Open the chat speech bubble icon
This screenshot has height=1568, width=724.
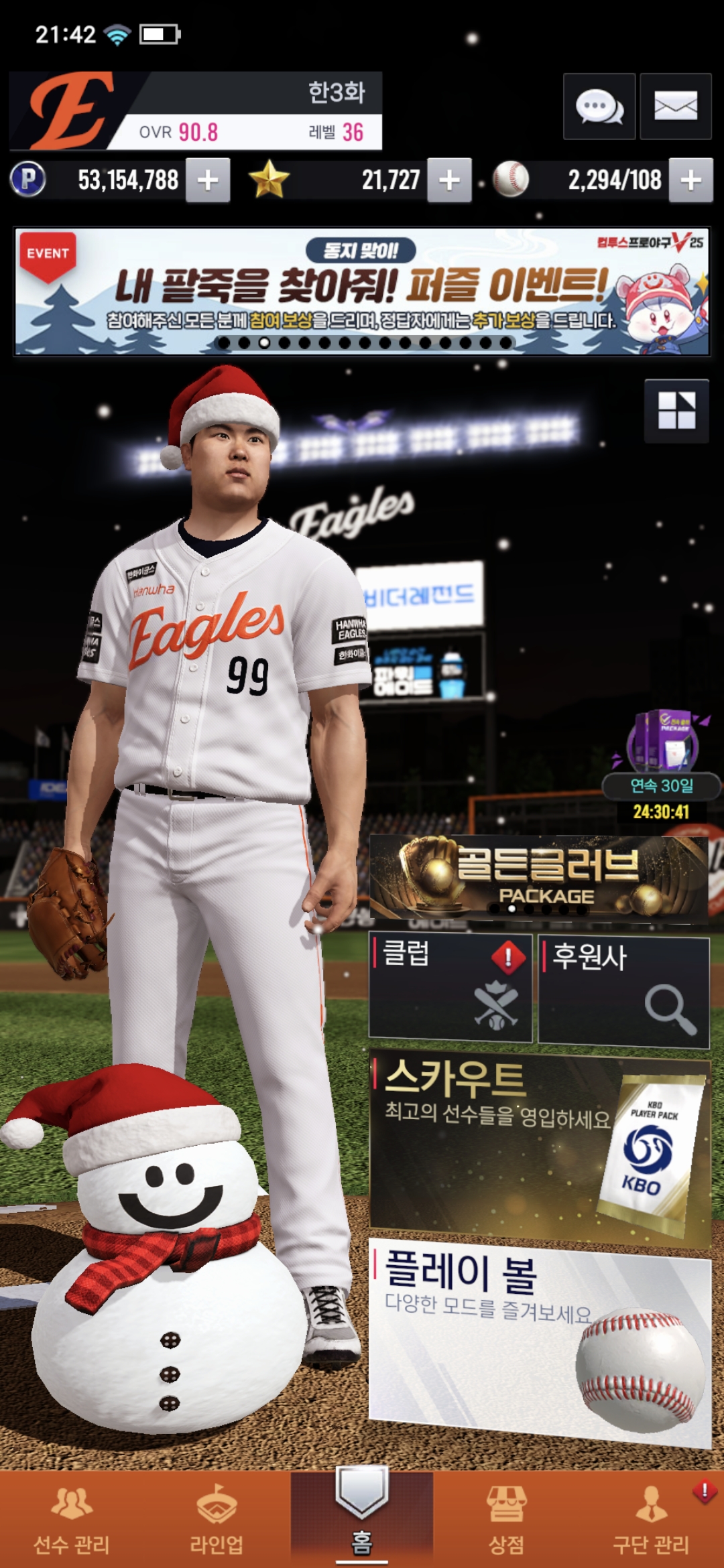[599, 107]
